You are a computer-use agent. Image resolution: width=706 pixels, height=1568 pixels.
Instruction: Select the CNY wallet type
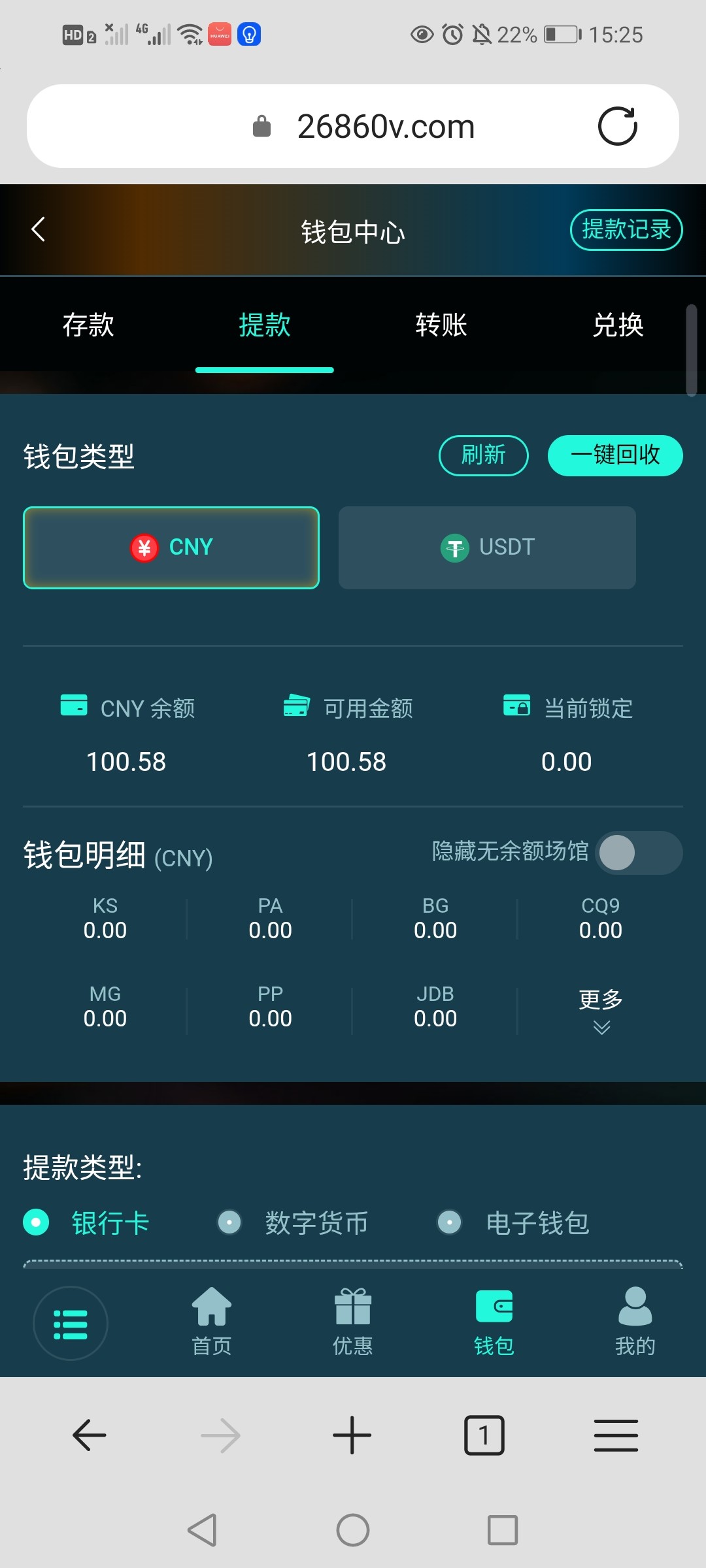pos(171,547)
